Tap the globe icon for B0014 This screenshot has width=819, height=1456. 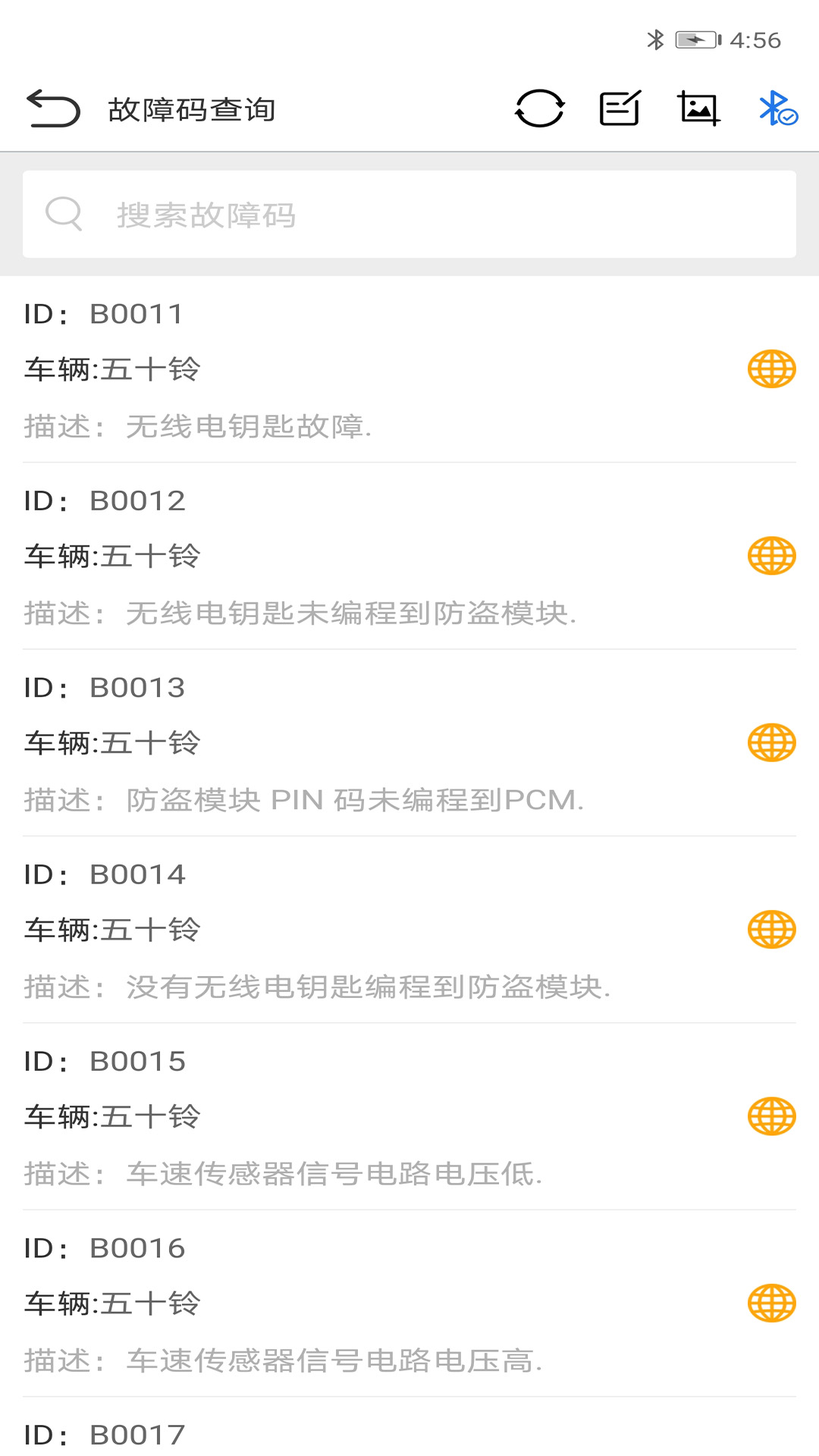click(771, 930)
